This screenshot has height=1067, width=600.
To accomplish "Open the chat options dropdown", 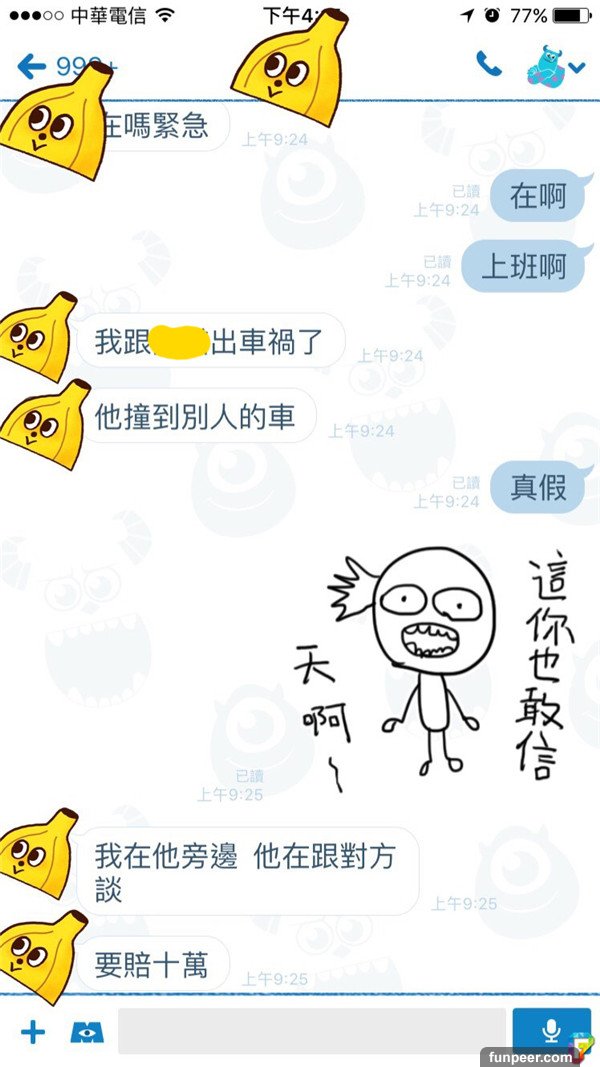I will point(577,67).
